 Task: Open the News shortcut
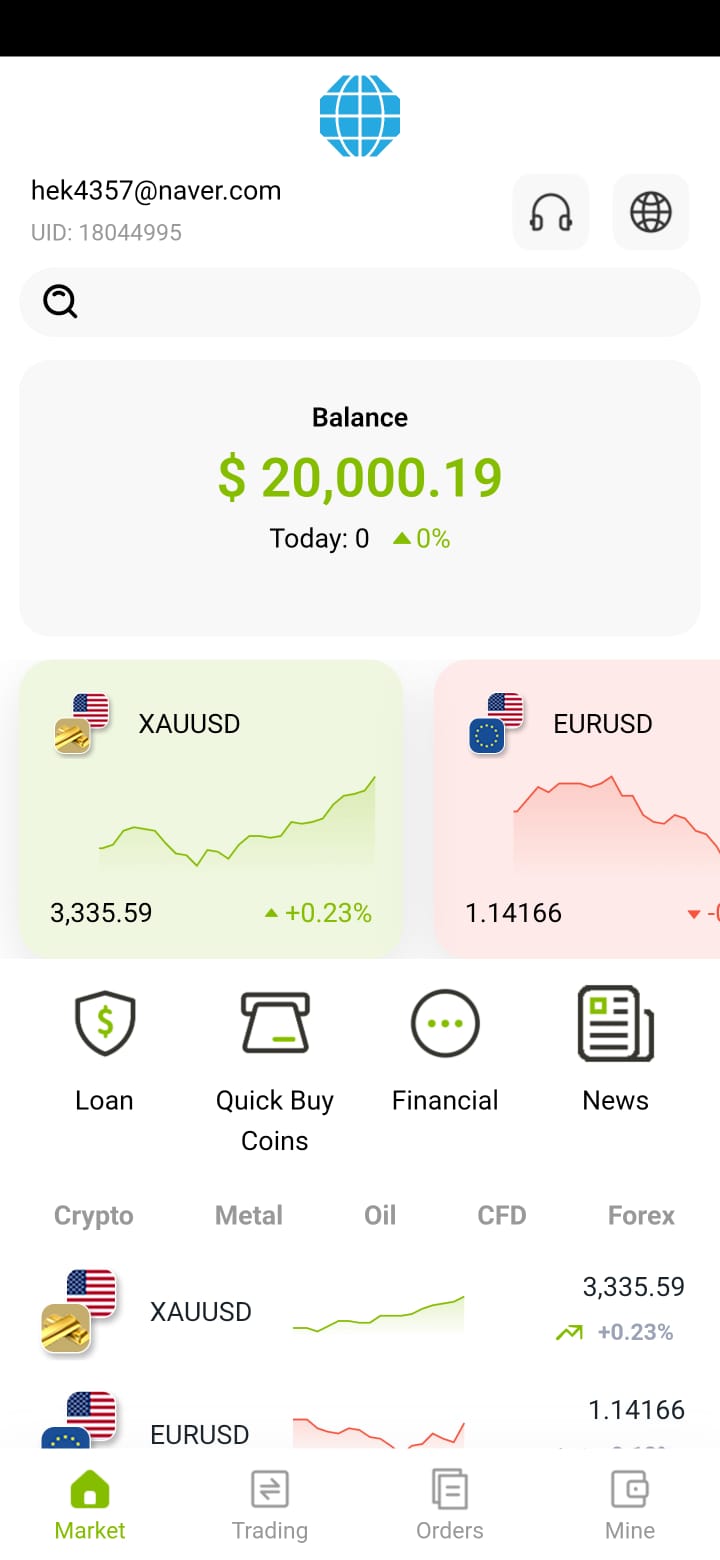pyautogui.click(x=616, y=1051)
